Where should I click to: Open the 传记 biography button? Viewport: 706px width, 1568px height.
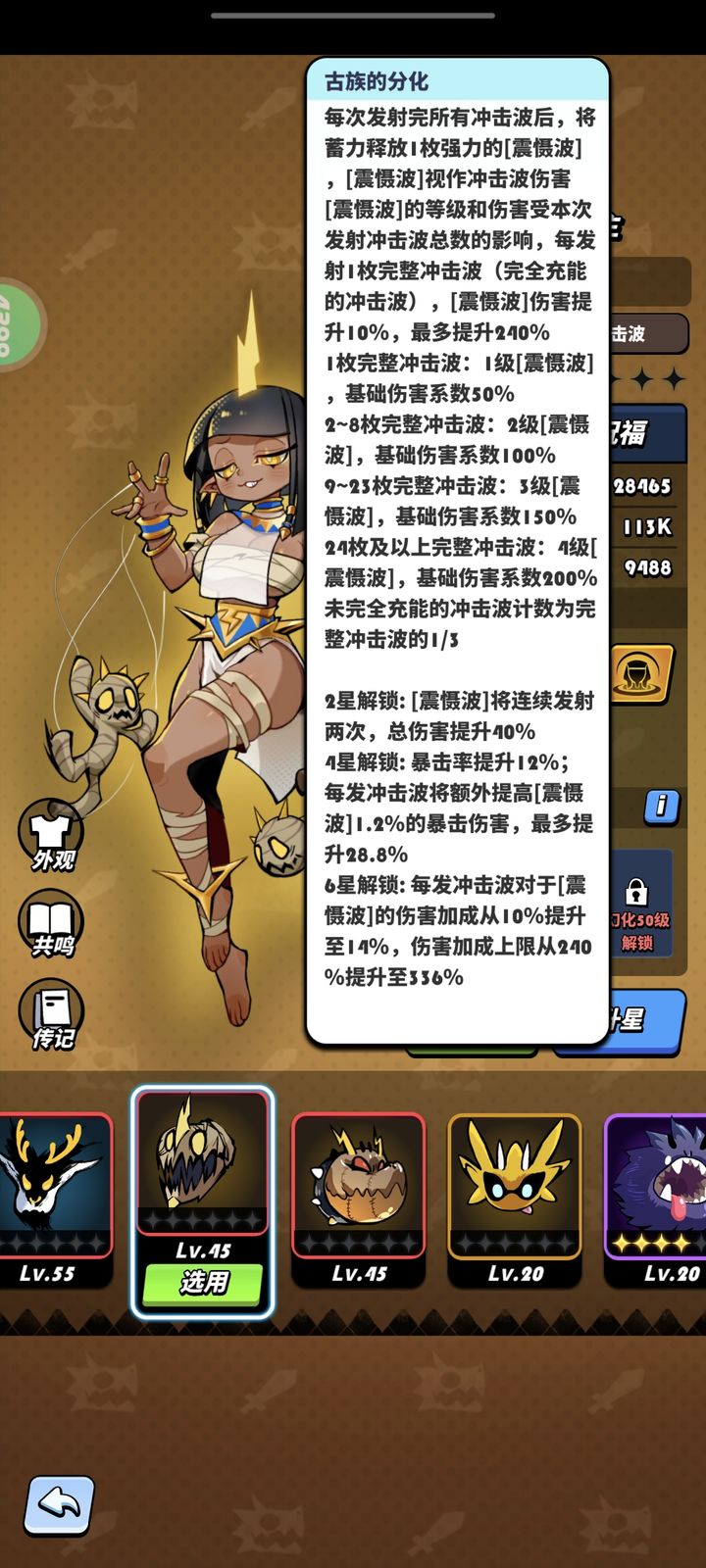pyautogui.click(x=51, y=1015)
